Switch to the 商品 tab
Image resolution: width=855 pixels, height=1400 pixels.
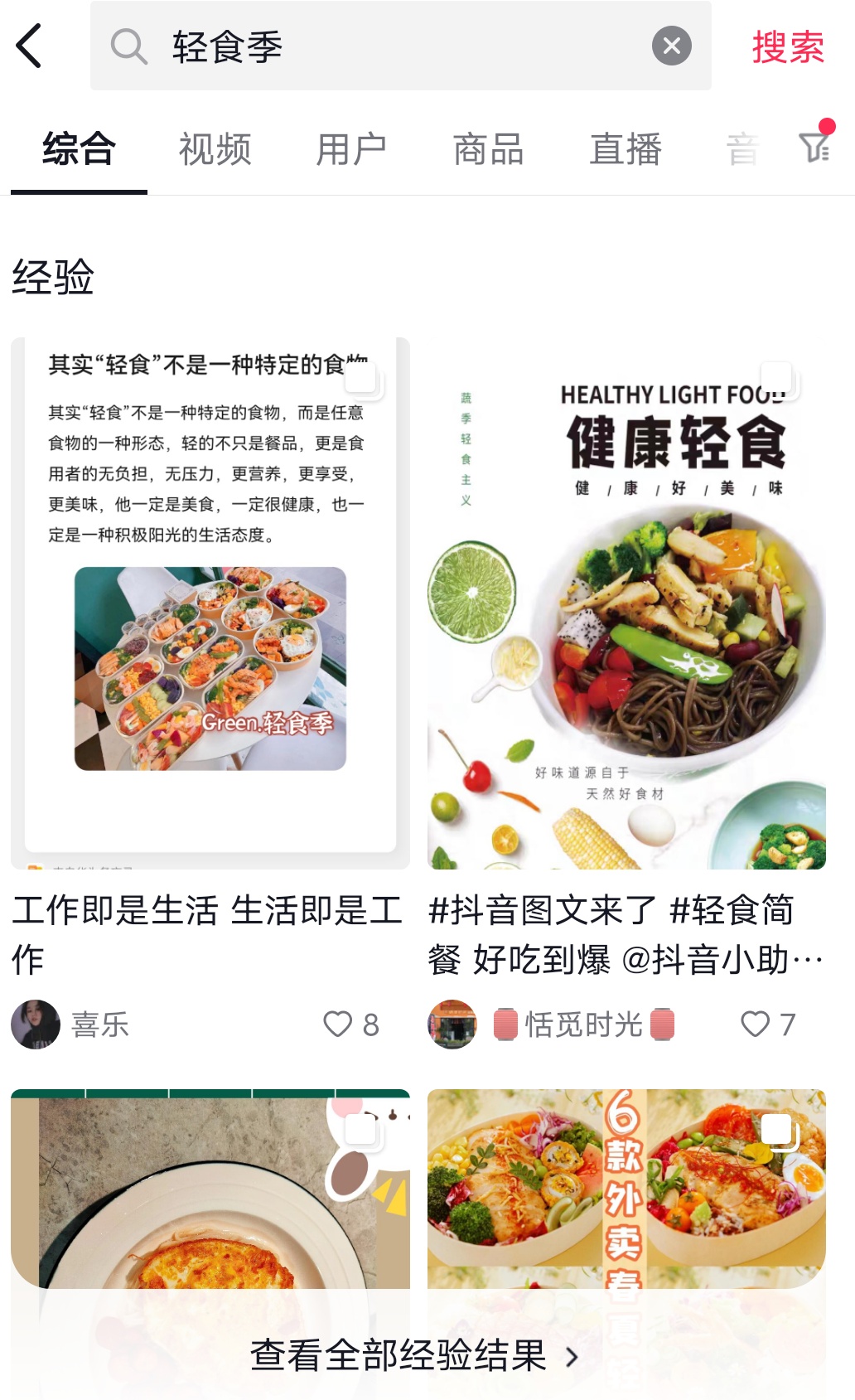point(488,150)
